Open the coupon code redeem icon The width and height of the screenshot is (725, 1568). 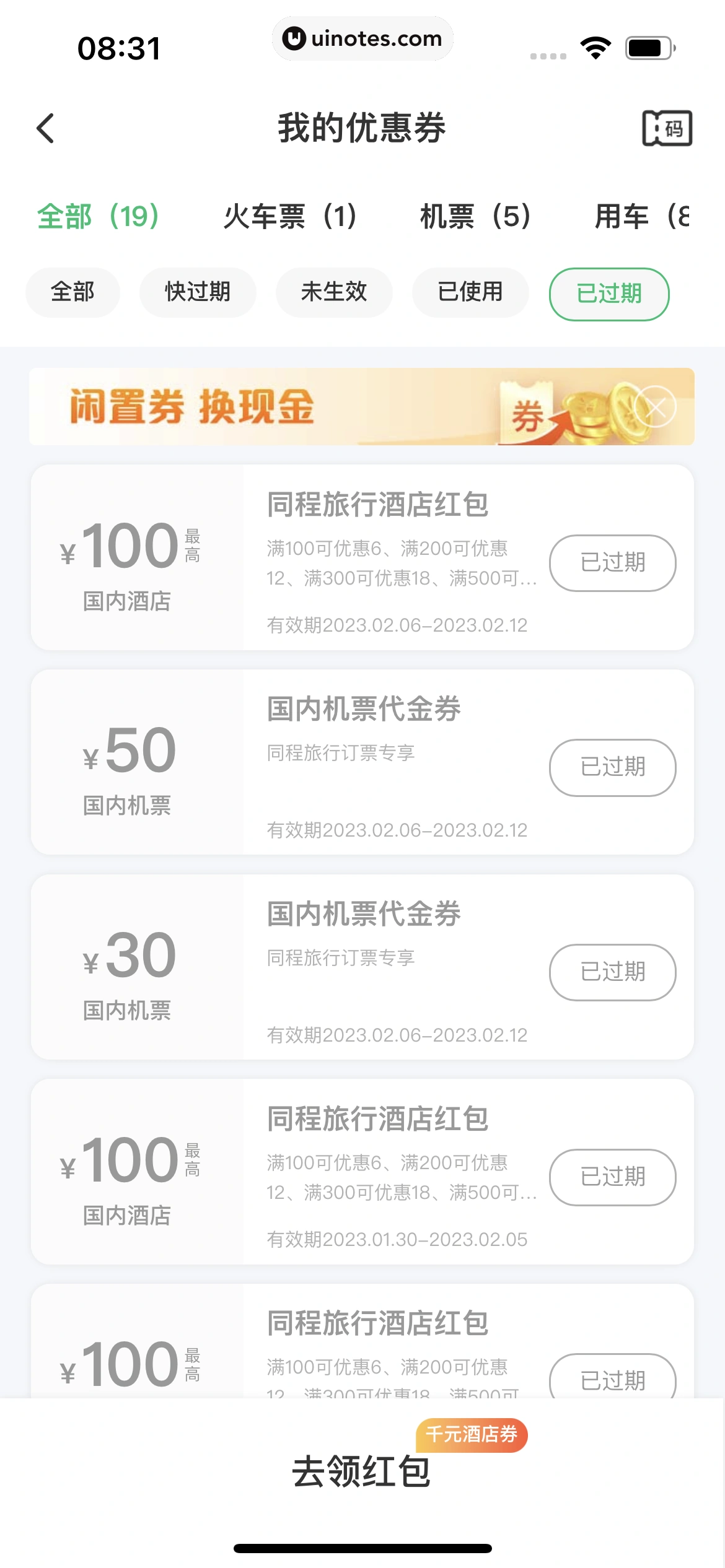tap(667, 128)
